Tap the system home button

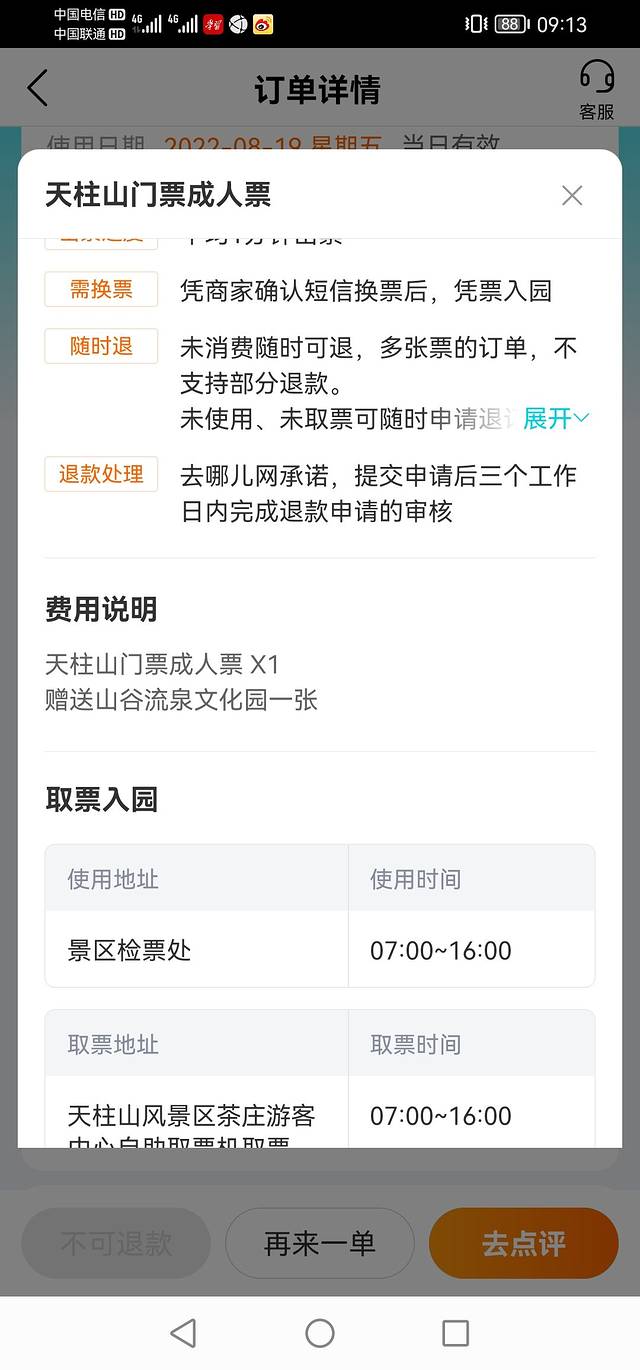(x=320, y=1332)
